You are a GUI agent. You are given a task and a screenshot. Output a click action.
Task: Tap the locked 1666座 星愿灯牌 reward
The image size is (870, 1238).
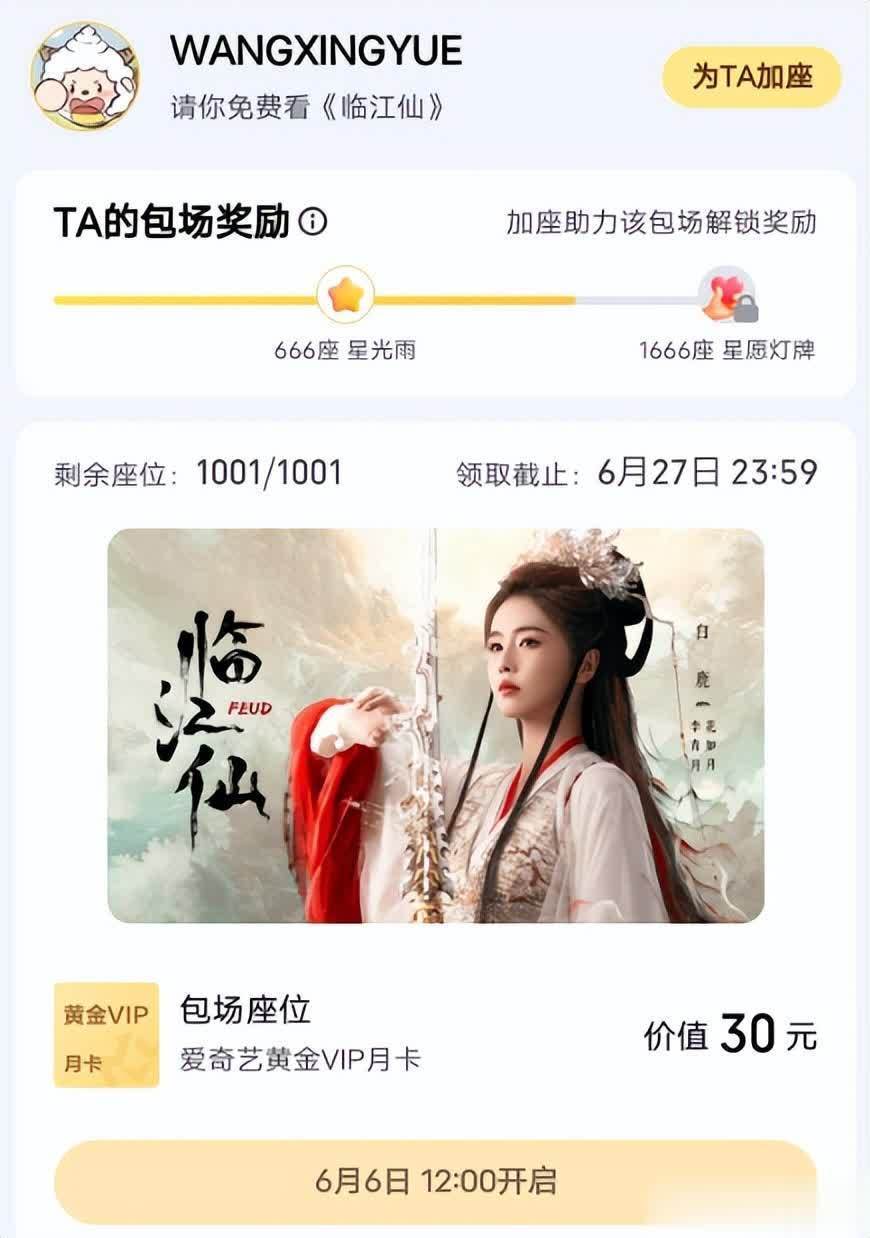727,298
